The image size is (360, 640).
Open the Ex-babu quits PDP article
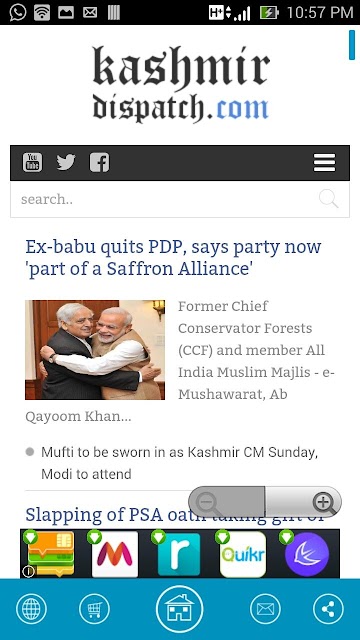coord(173,258)
